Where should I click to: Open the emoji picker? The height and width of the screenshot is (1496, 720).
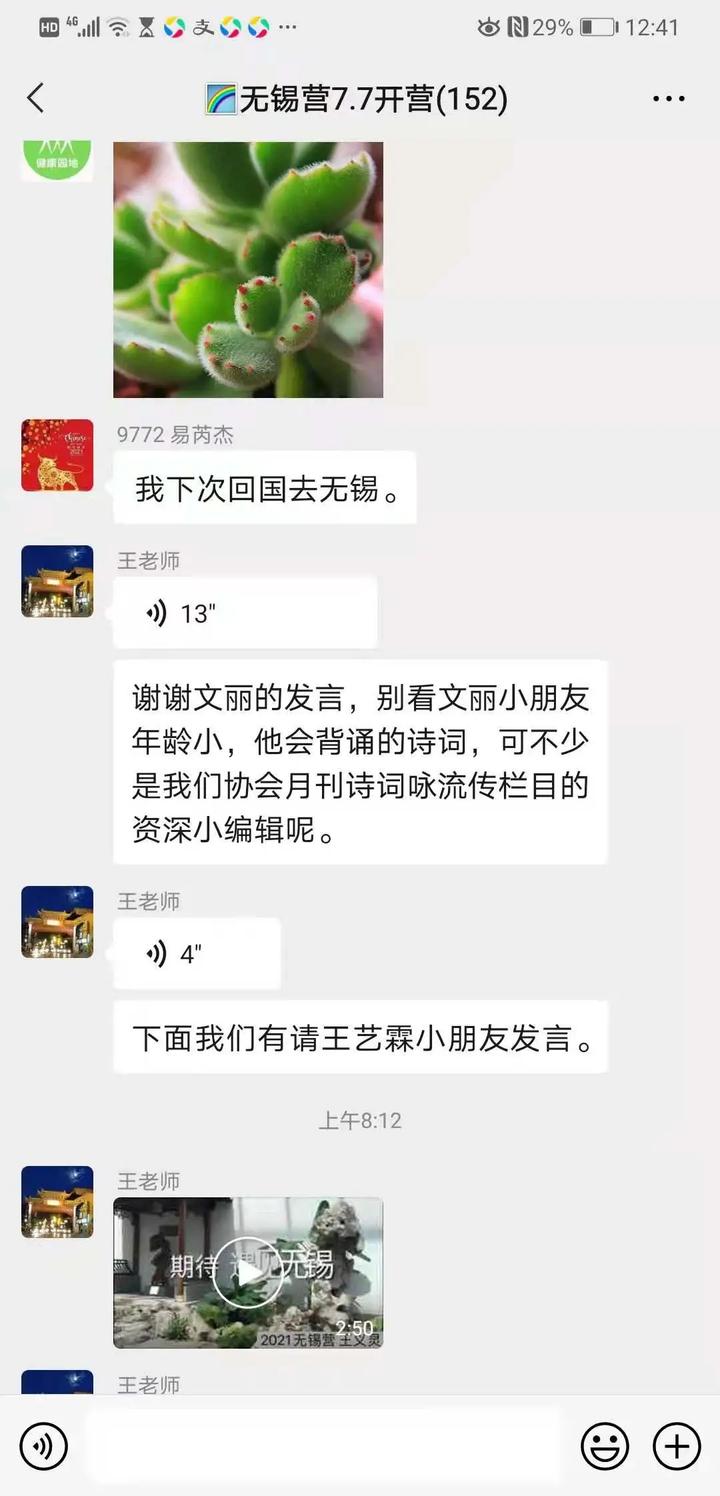coord(605,1446)
